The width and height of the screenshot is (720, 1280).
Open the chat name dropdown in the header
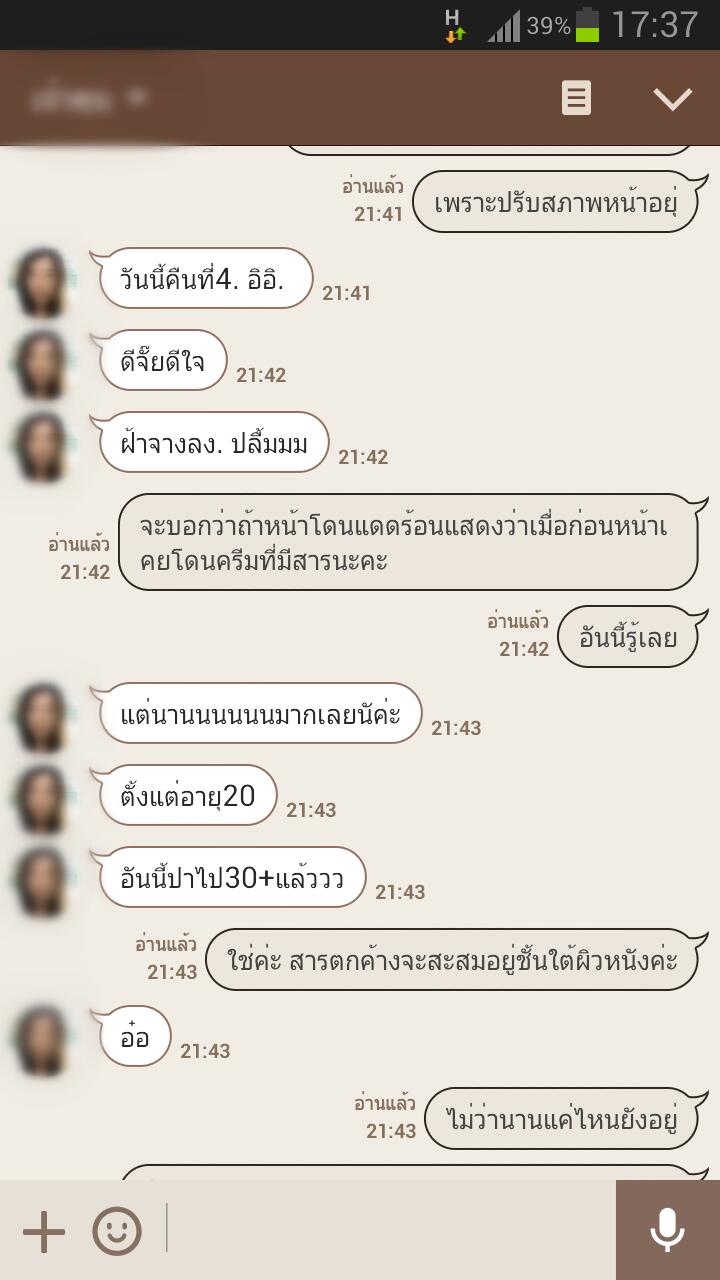[x=90, y=98]
